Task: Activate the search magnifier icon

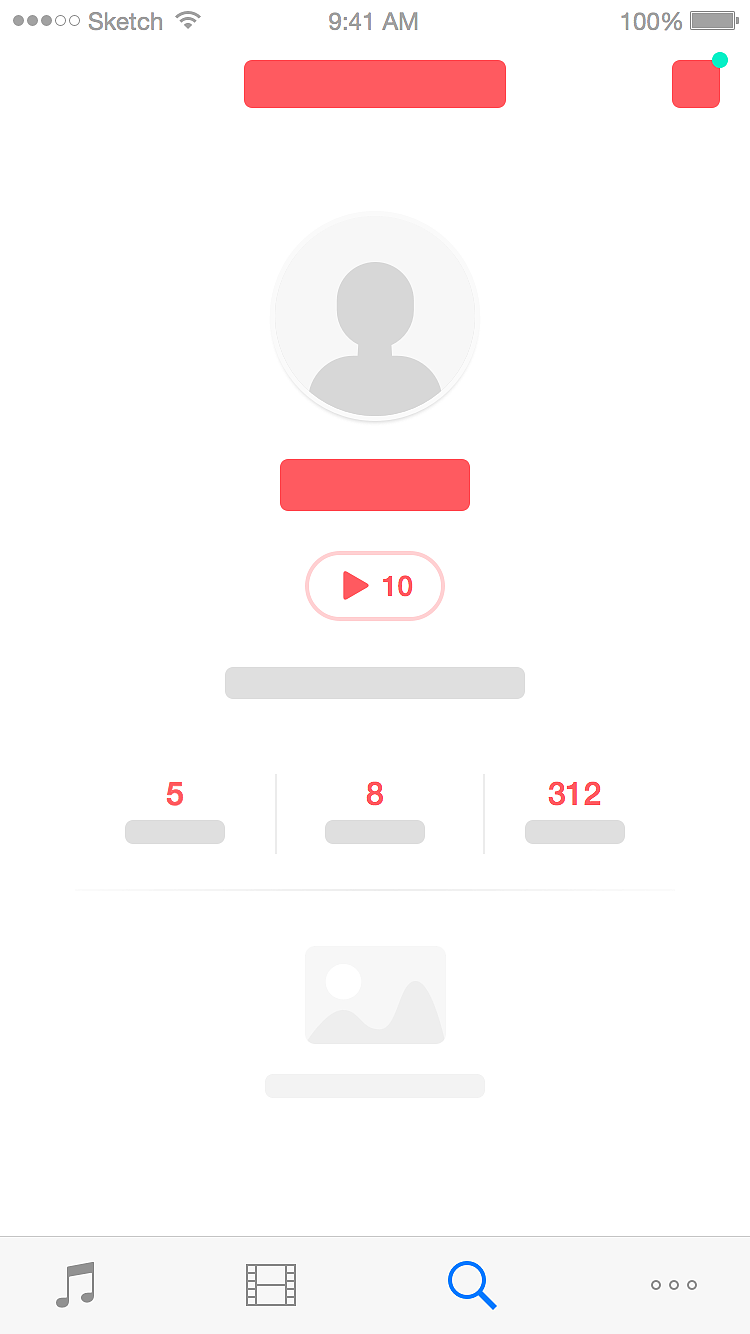Action: (x=471, y=1284)
